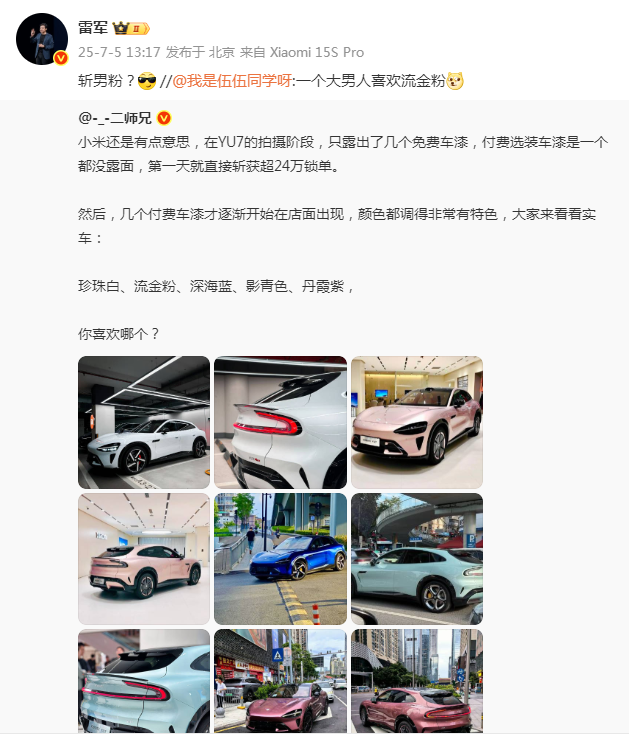The width and height of the screenshot is (629, 743).
Task: Open white car taillight closeup photo
Action: [280, 422]
